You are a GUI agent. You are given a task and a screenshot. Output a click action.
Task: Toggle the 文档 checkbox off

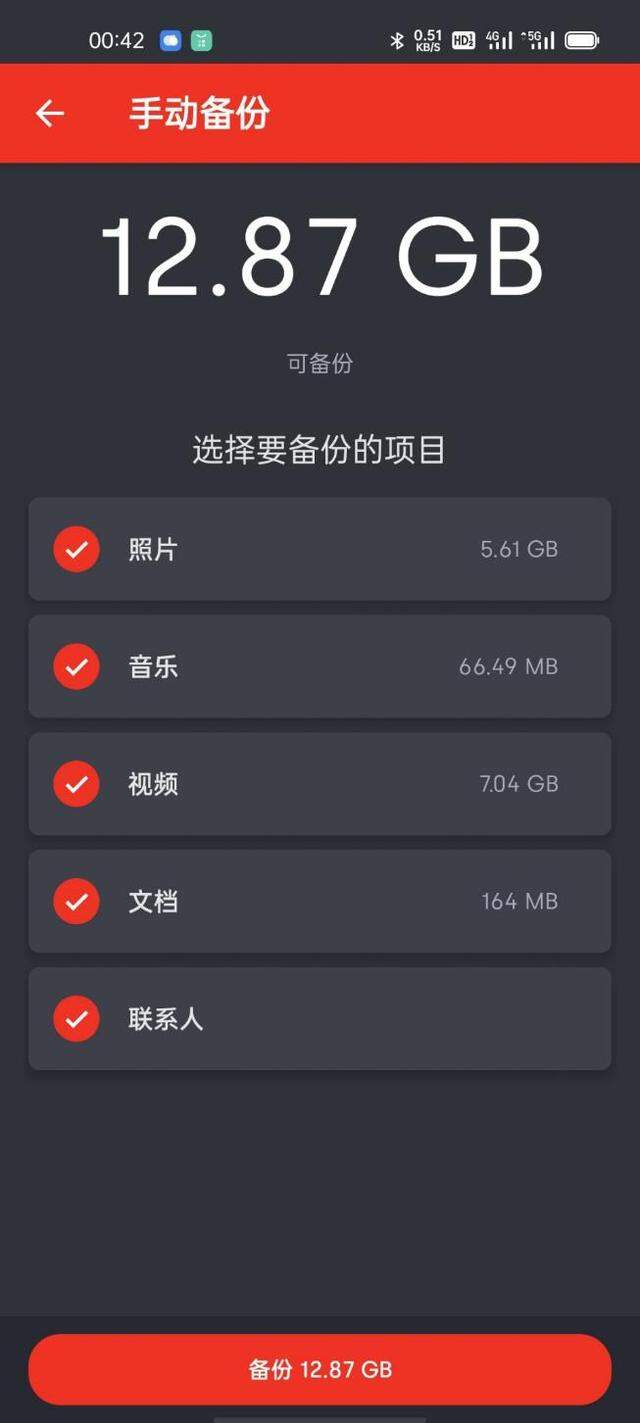[76, 901]
